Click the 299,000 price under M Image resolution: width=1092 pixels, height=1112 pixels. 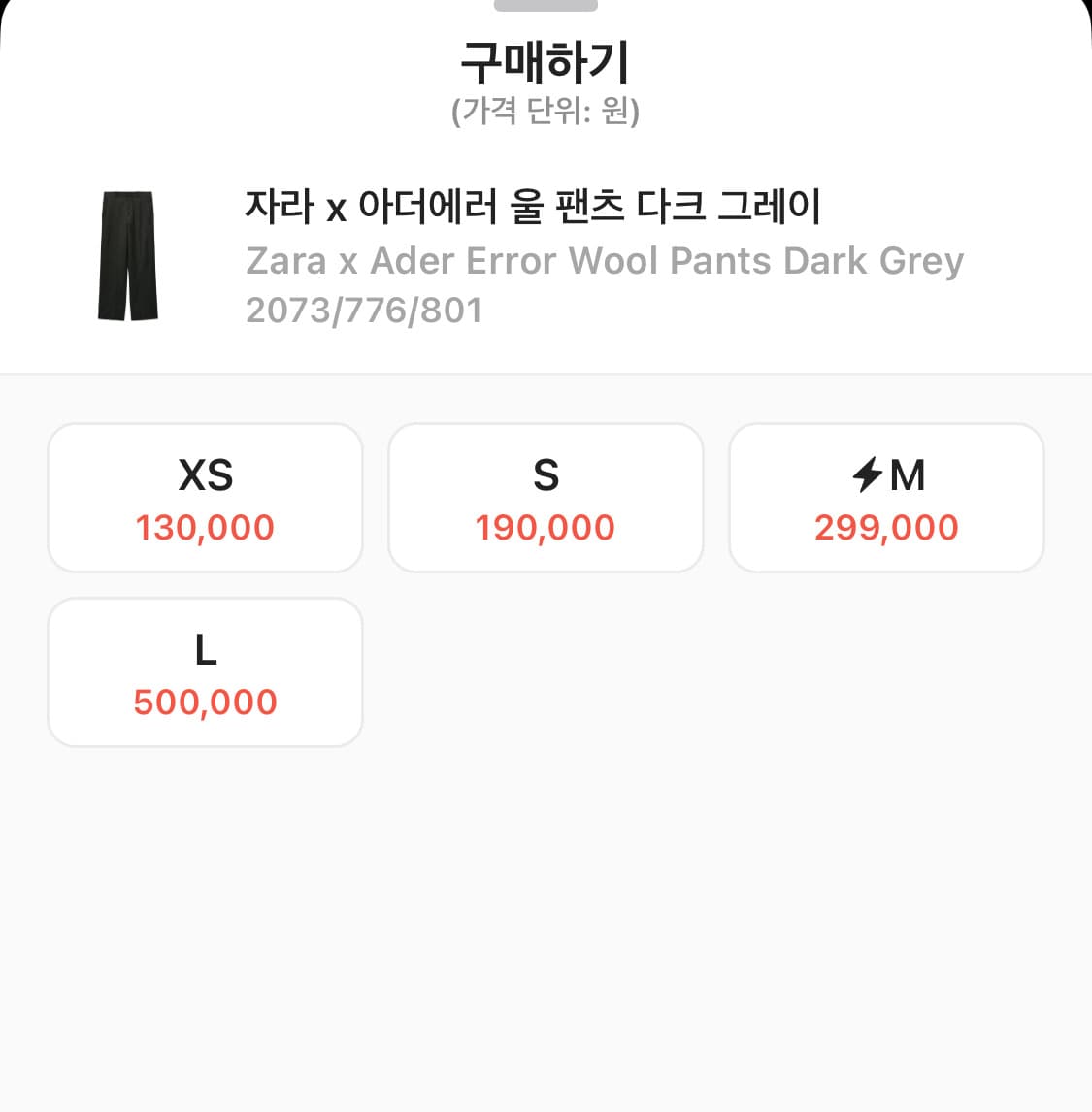tap(885, 527)
